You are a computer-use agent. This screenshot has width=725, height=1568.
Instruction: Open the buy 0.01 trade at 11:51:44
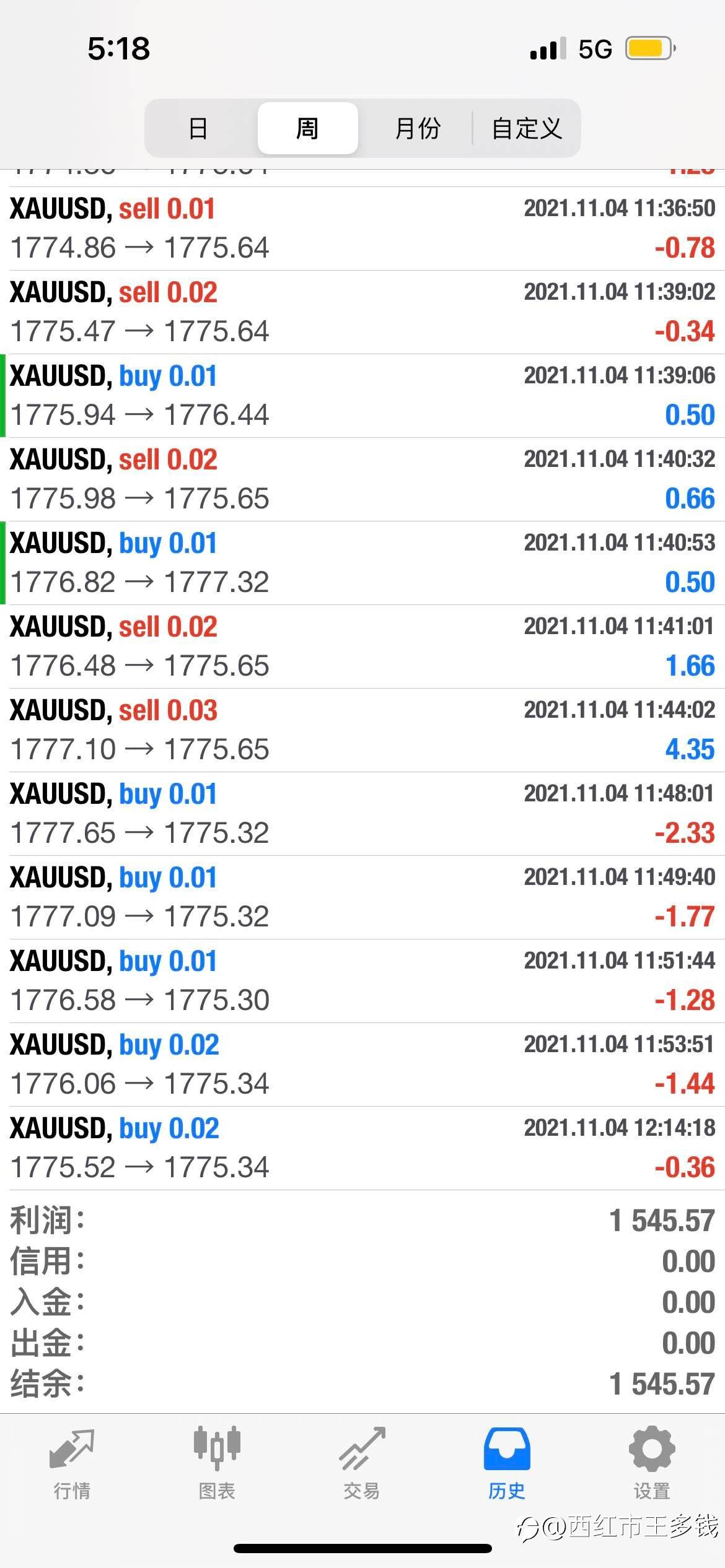click(x=362, y=981)
